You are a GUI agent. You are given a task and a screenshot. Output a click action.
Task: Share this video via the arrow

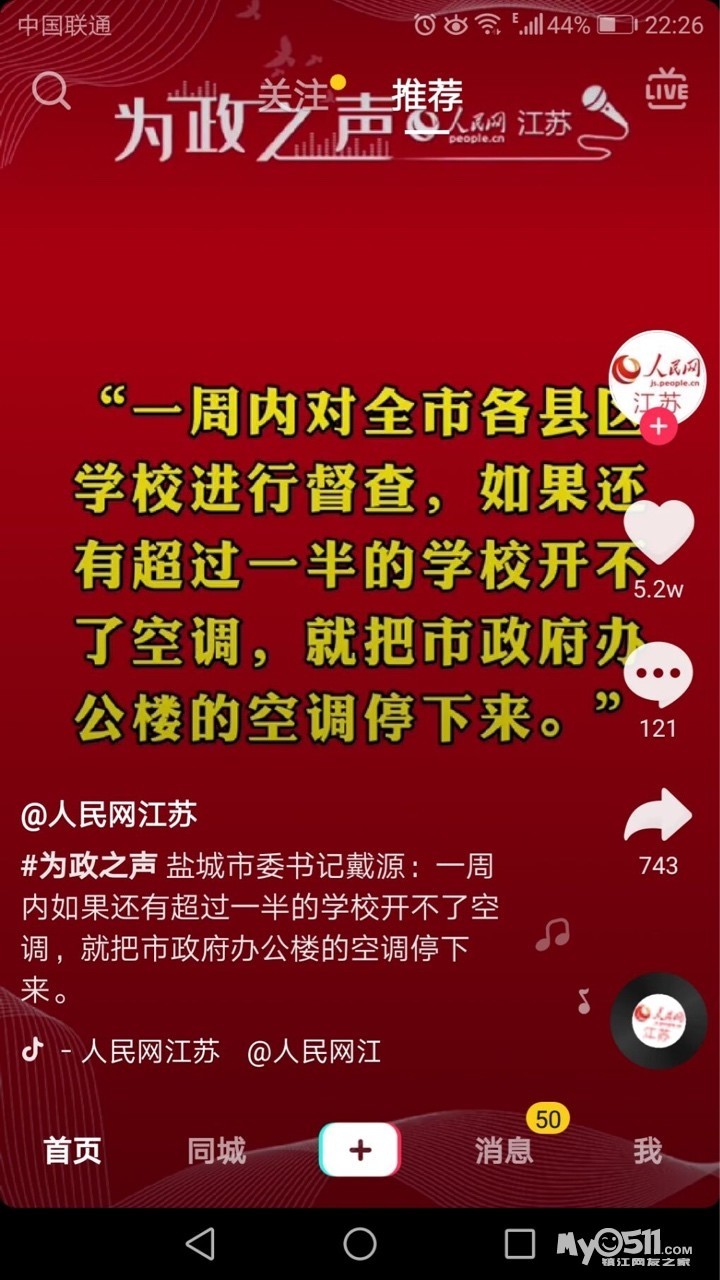coord(658,816)
